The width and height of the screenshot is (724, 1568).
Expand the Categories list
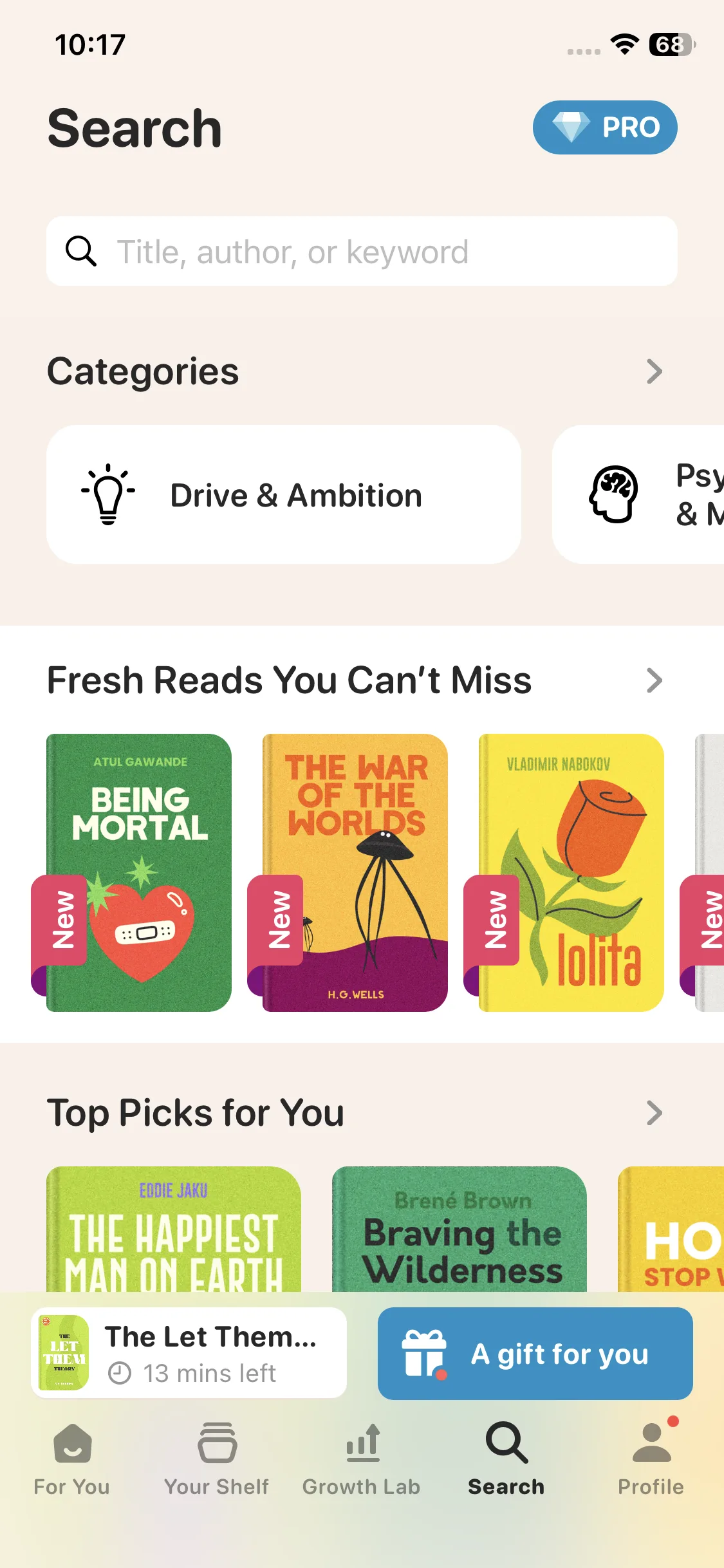[654, 371]
